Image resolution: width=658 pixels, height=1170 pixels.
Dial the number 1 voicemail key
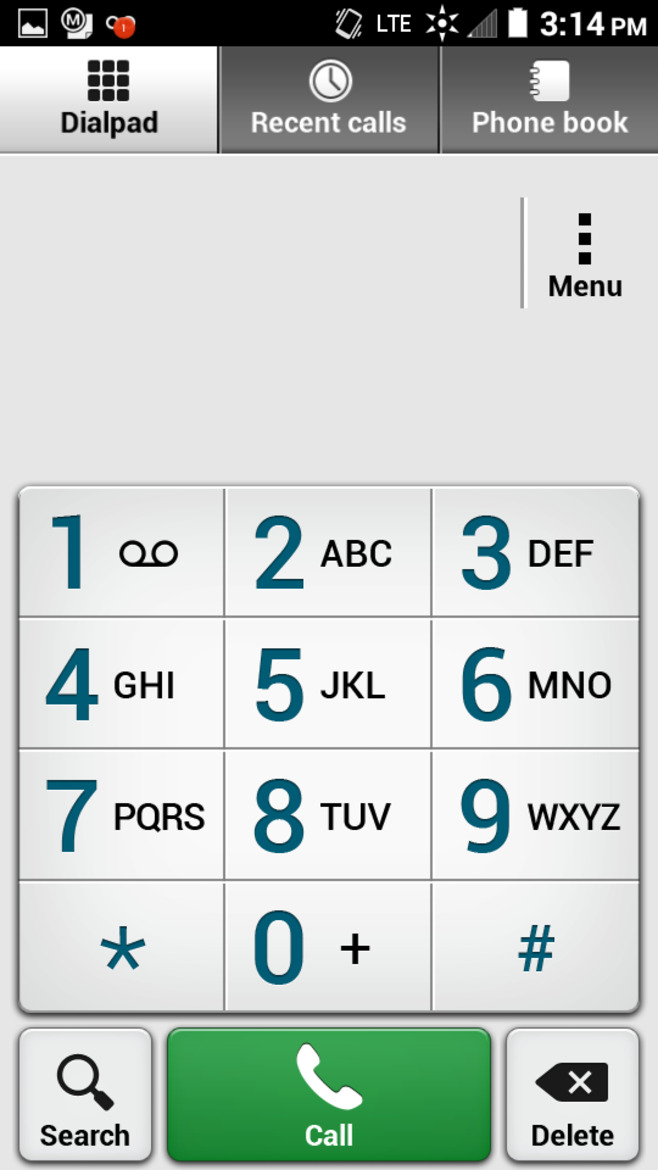pos(121,553)
